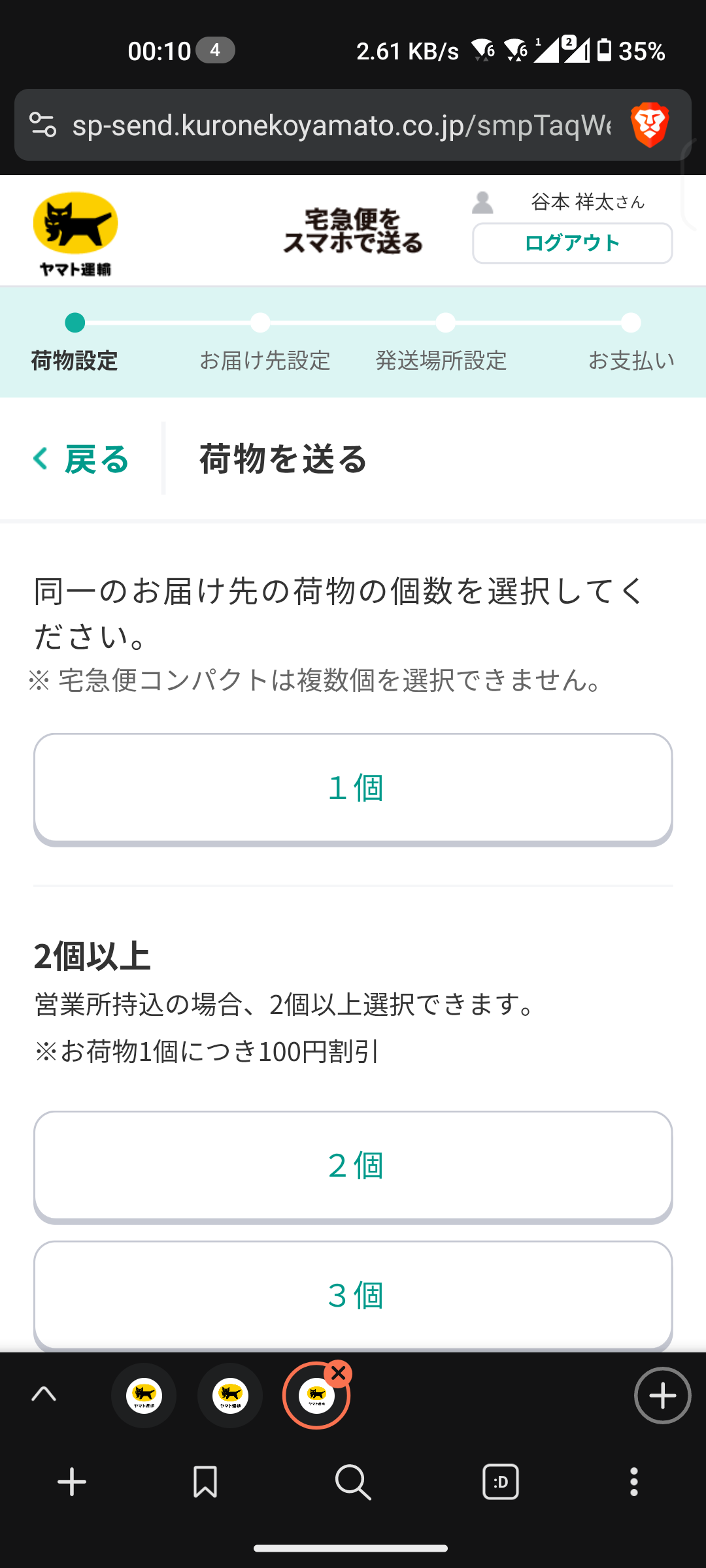Open the browser search icon
This screenshot has width=706, height=1568.
[x=352, y=1482]
